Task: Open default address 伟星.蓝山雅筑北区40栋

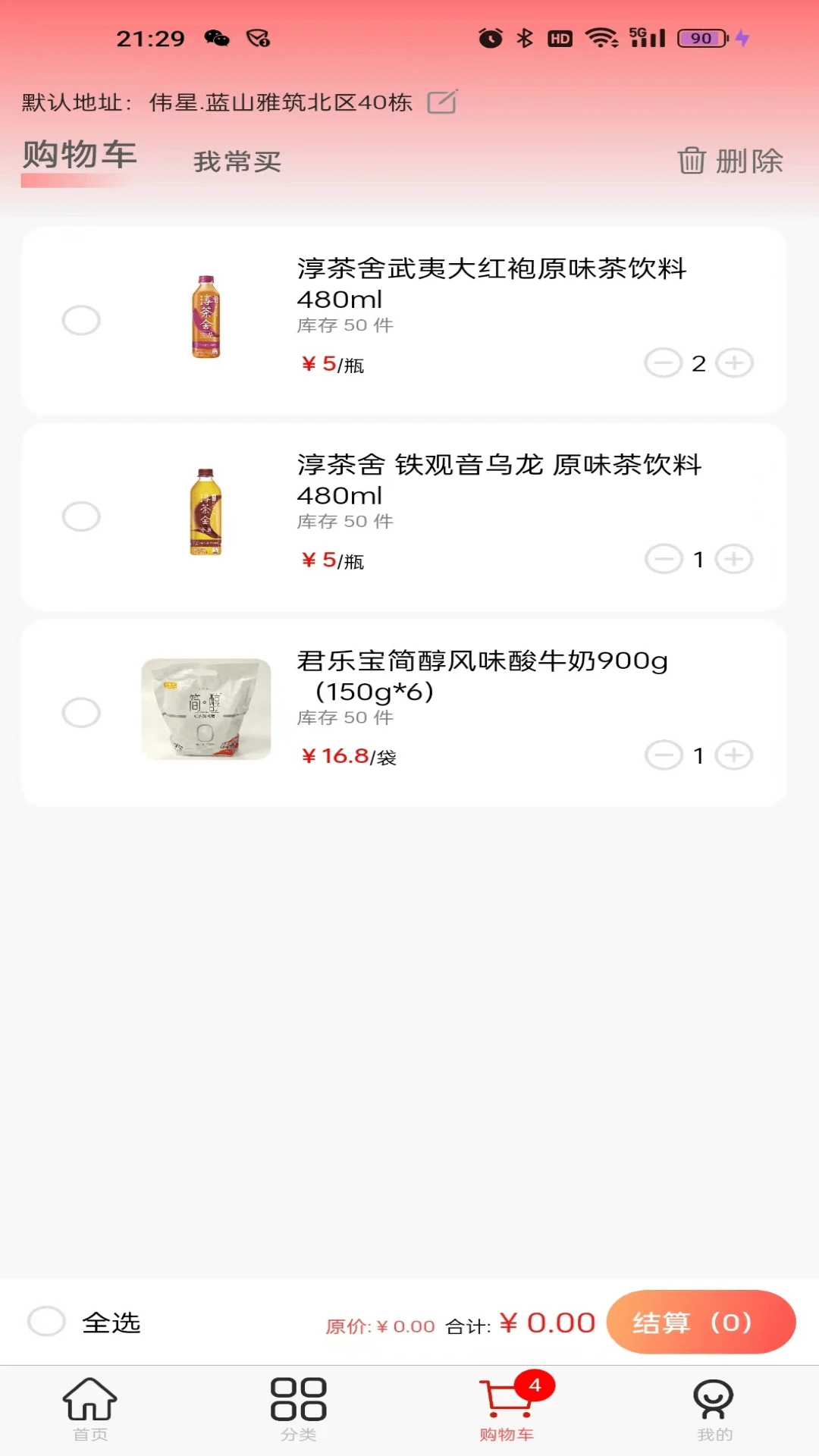Action: 281,103
